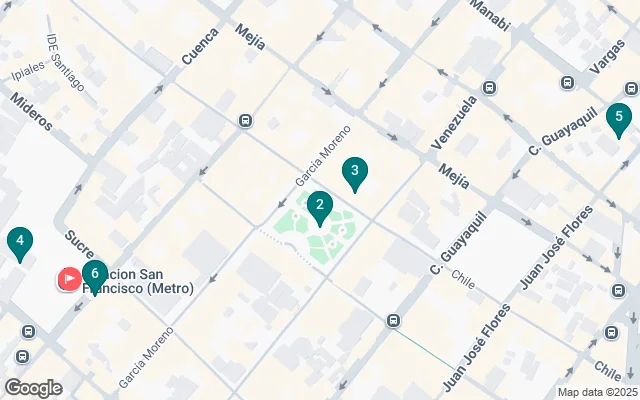Select map pin number 5

(x=618, y=119)
